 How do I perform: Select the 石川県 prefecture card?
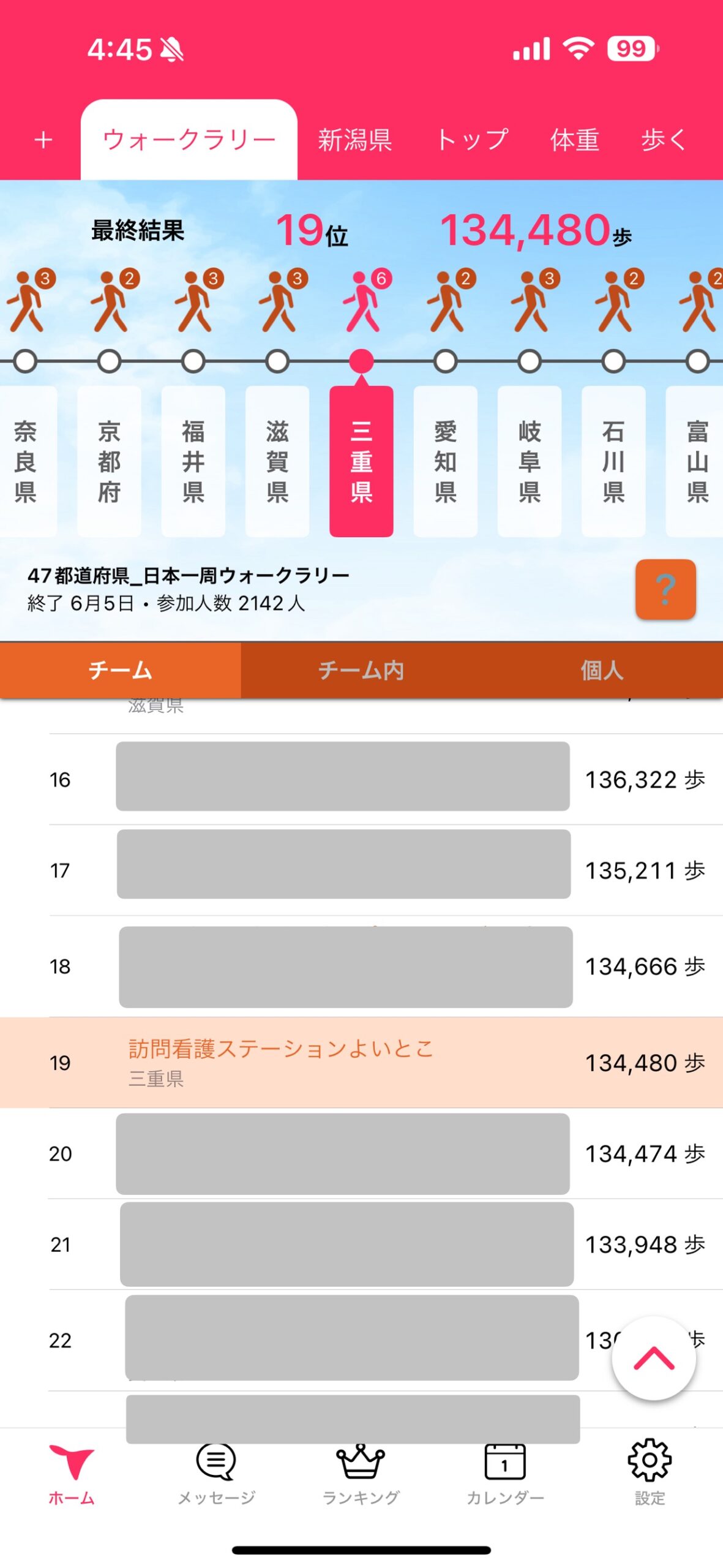coord(613,461)
